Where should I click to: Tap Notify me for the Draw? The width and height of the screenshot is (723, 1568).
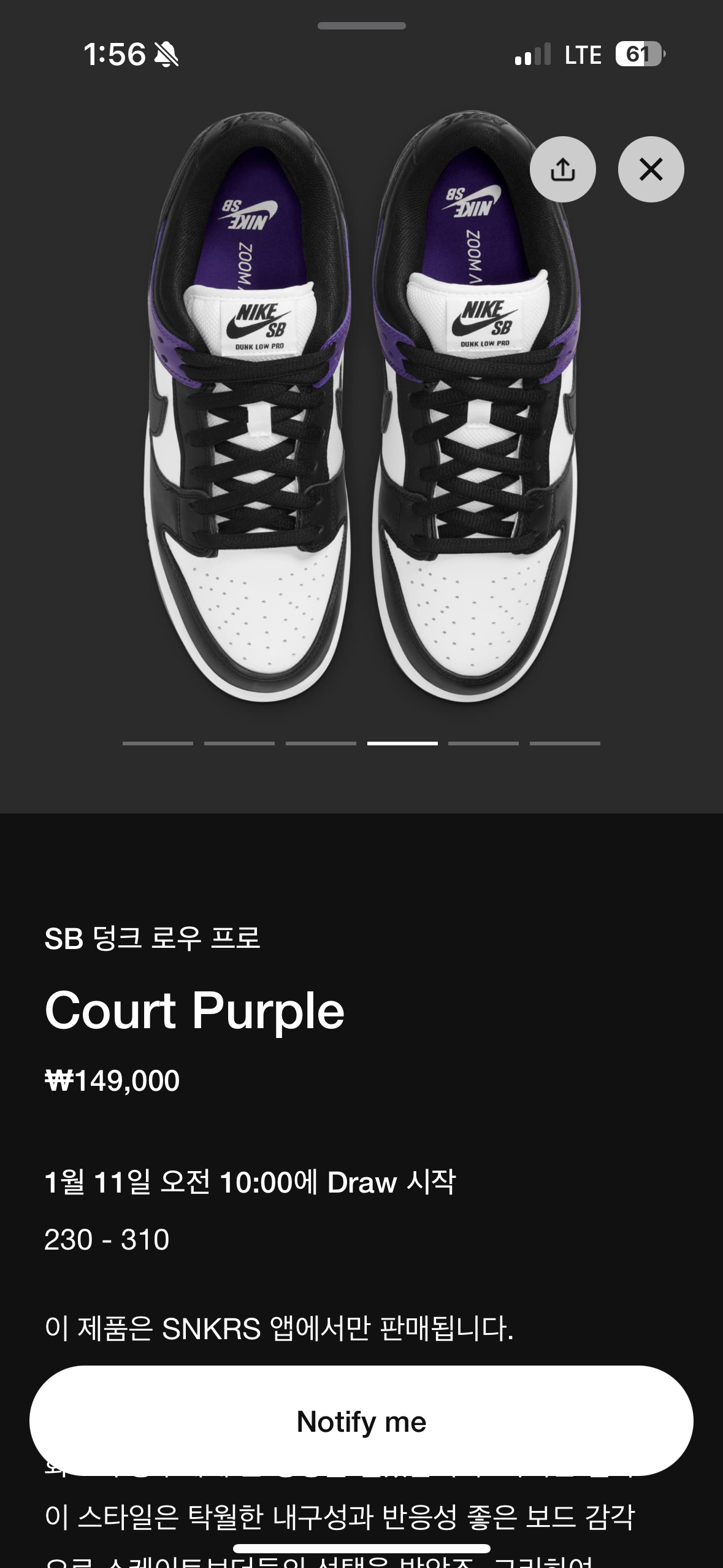pyautogui.click(x=361, y=1421)
